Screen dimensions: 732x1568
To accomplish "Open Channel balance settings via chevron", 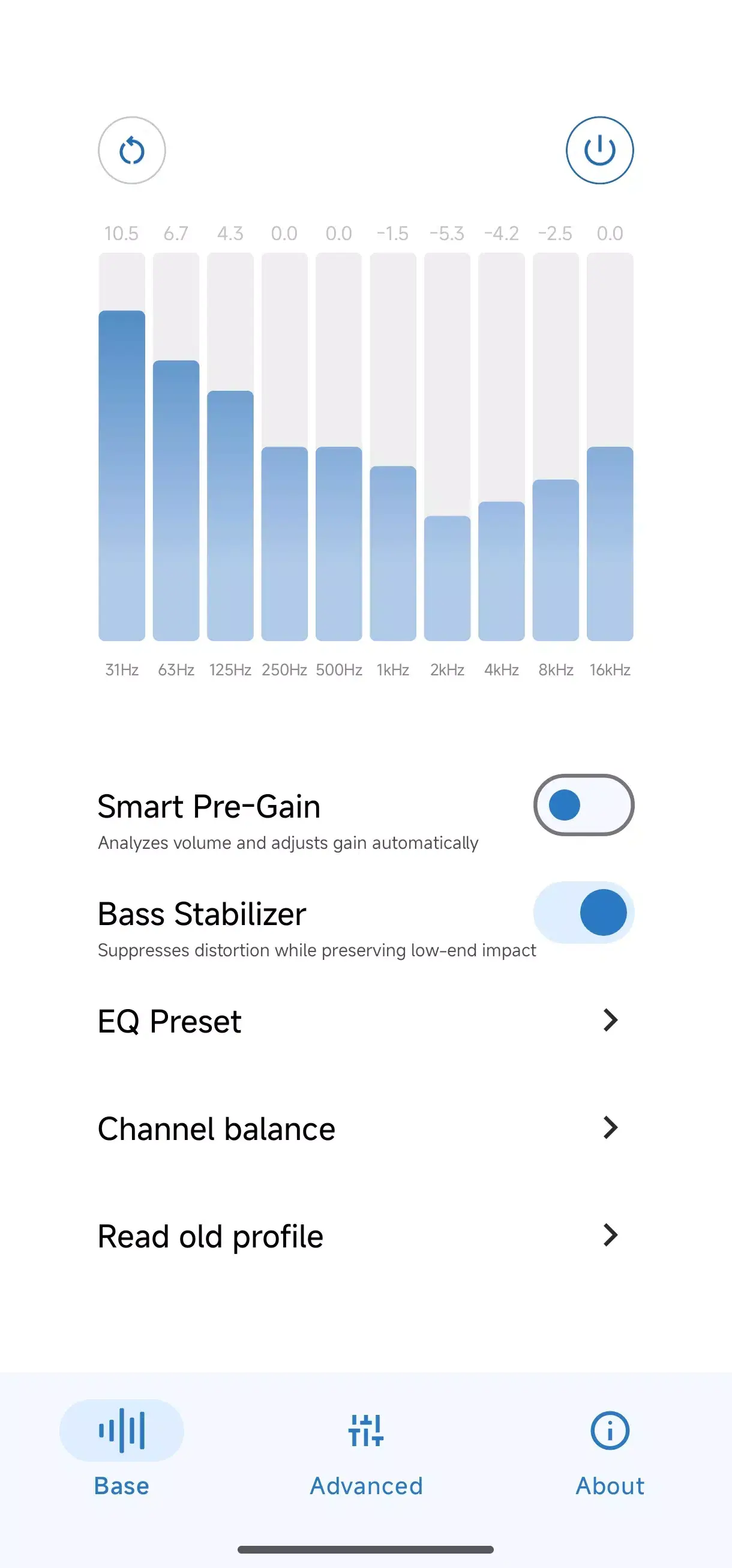I will coord(611,1128).
